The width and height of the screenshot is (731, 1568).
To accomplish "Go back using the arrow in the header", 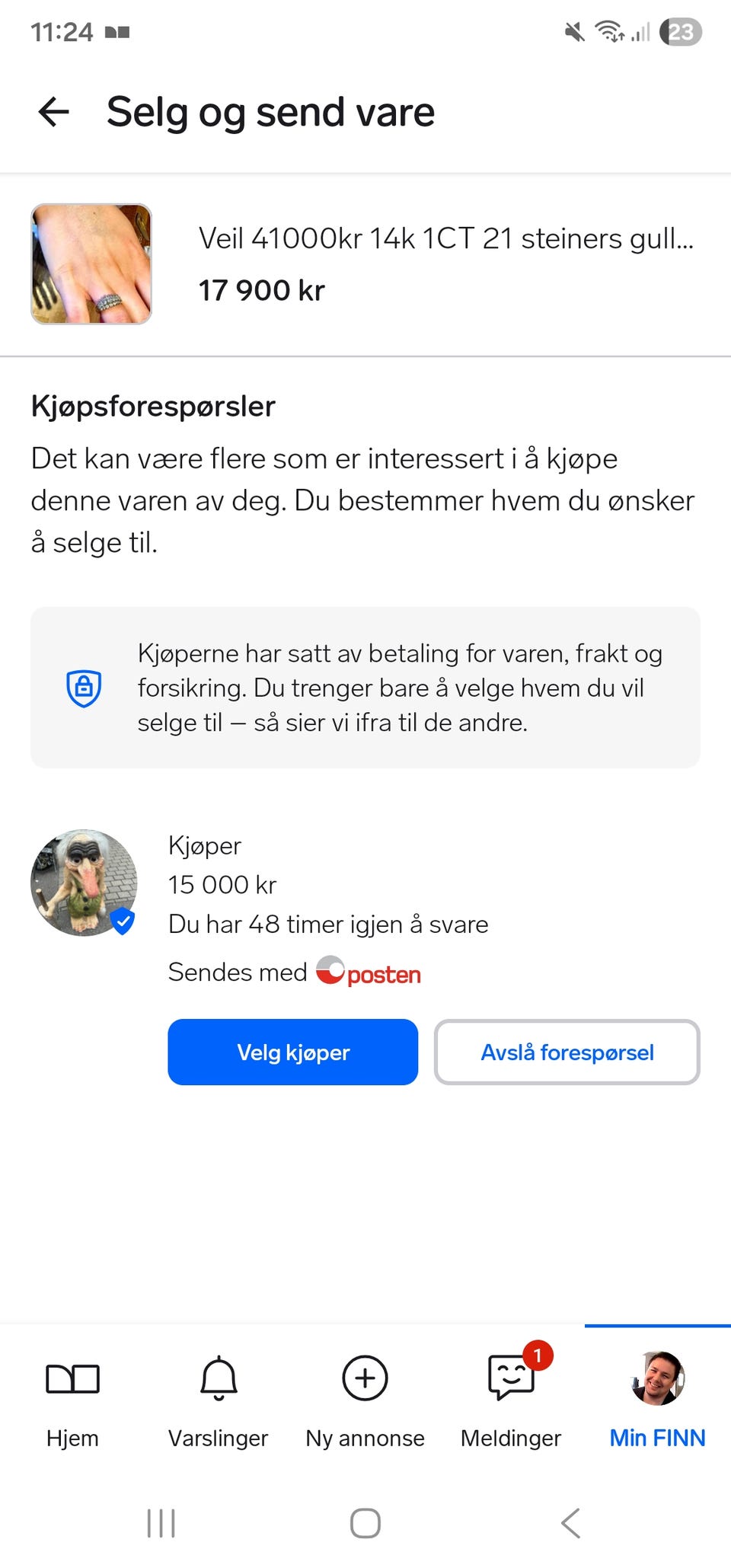I will point(53,113).
